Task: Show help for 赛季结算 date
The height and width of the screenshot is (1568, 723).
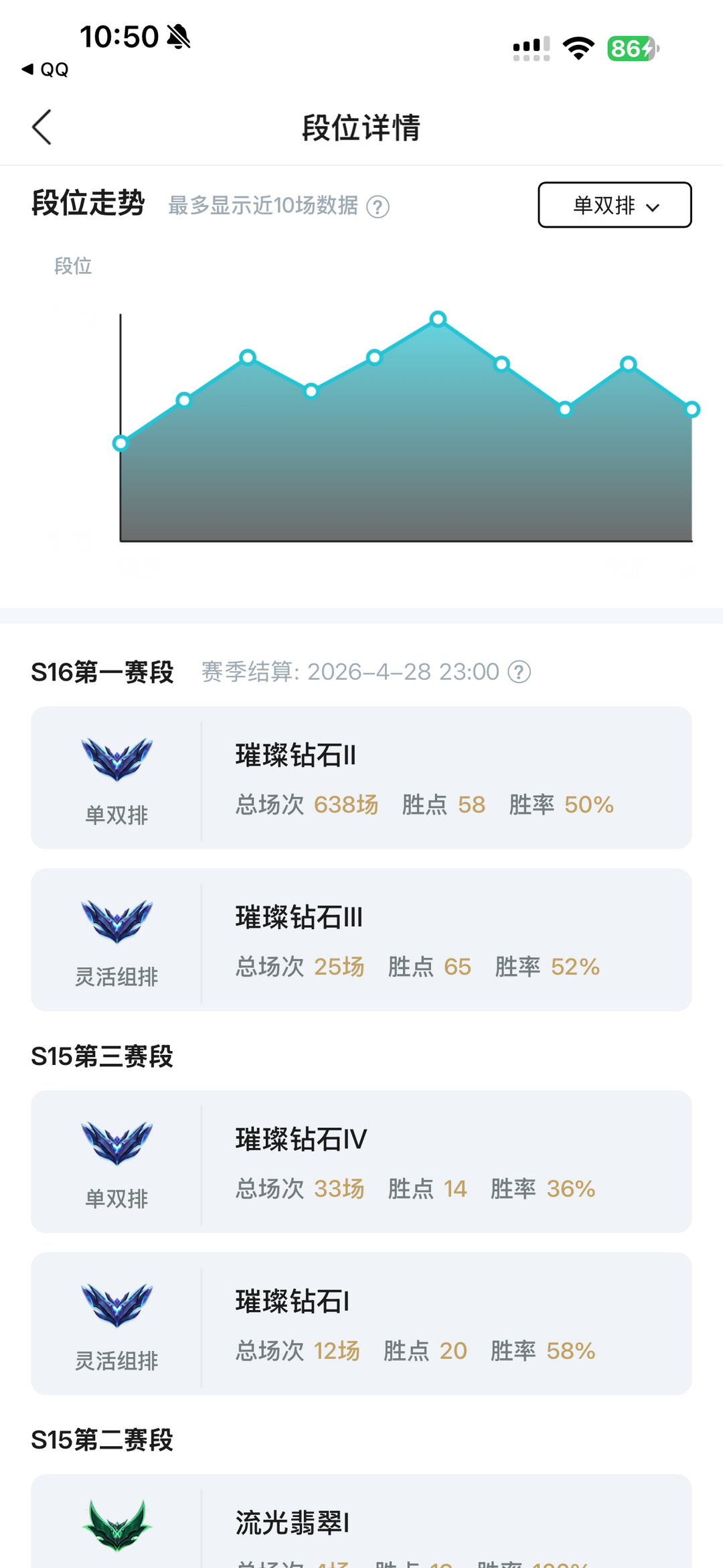Action: click(519, 672)
